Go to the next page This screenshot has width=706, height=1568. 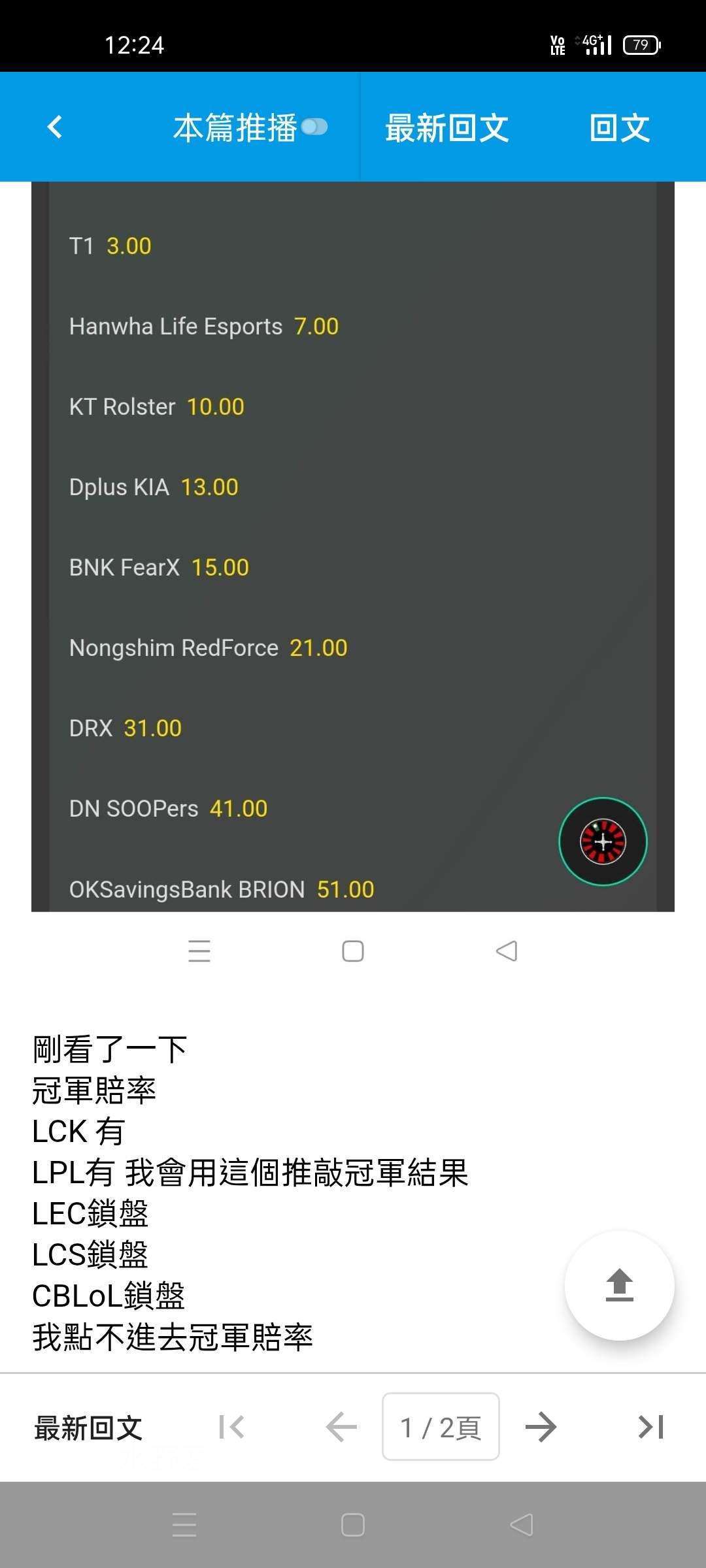(541, 1427)
